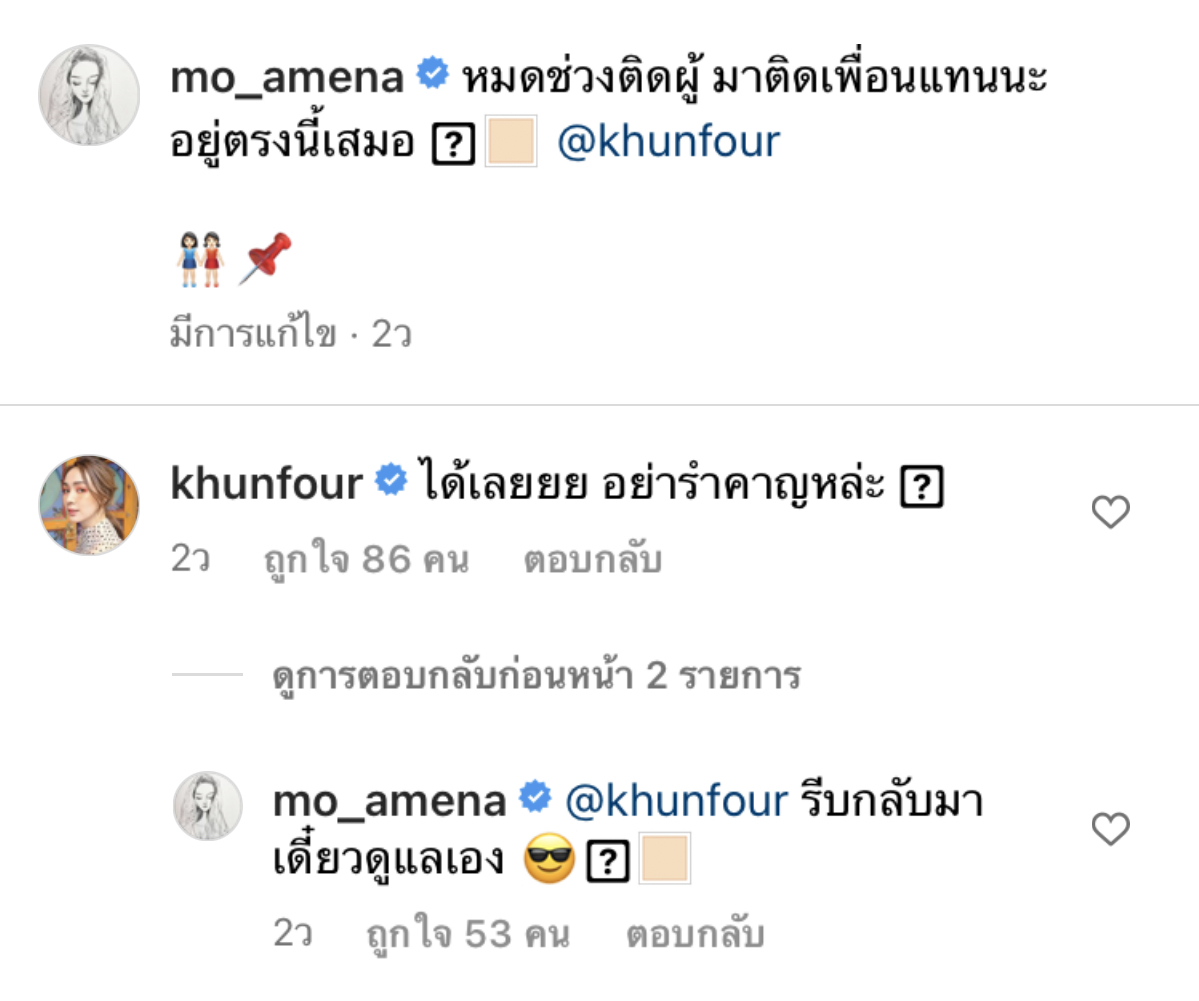Open the khunfour username on the comment
1199x1001 pixels.
266,484
